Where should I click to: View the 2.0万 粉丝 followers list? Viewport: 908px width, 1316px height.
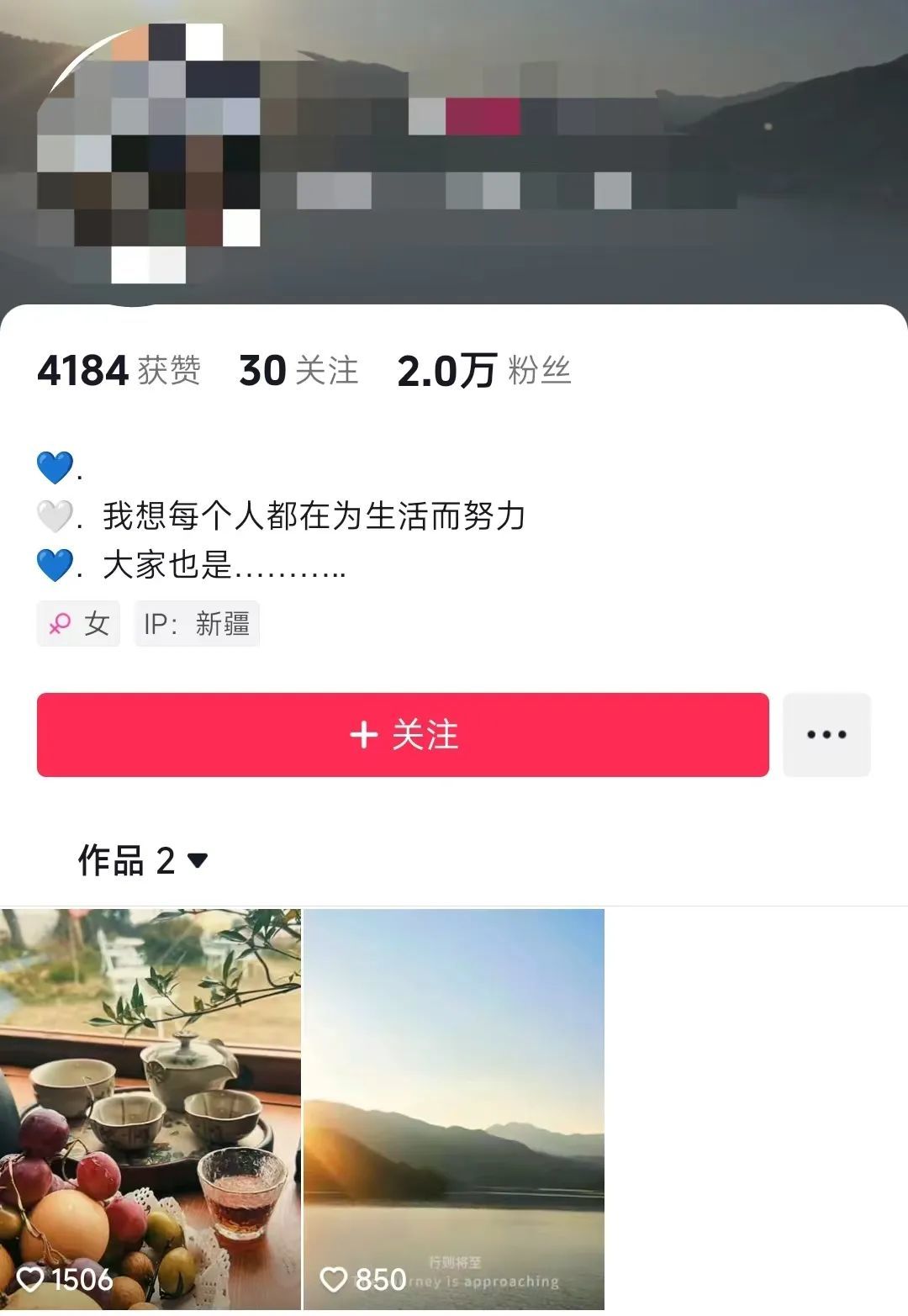(x=484, y=371)
